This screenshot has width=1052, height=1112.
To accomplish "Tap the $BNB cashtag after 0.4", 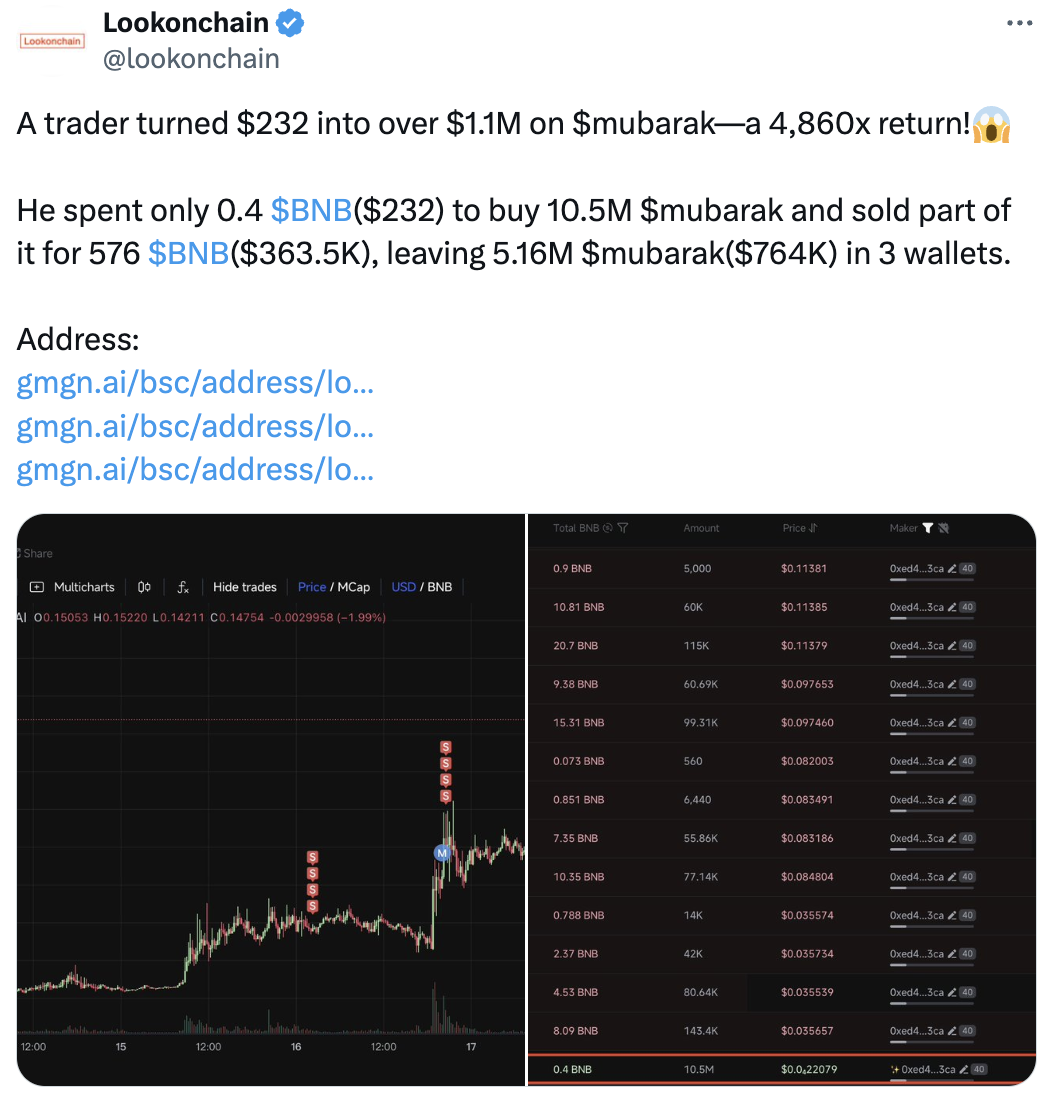I will tap(311, 210).
